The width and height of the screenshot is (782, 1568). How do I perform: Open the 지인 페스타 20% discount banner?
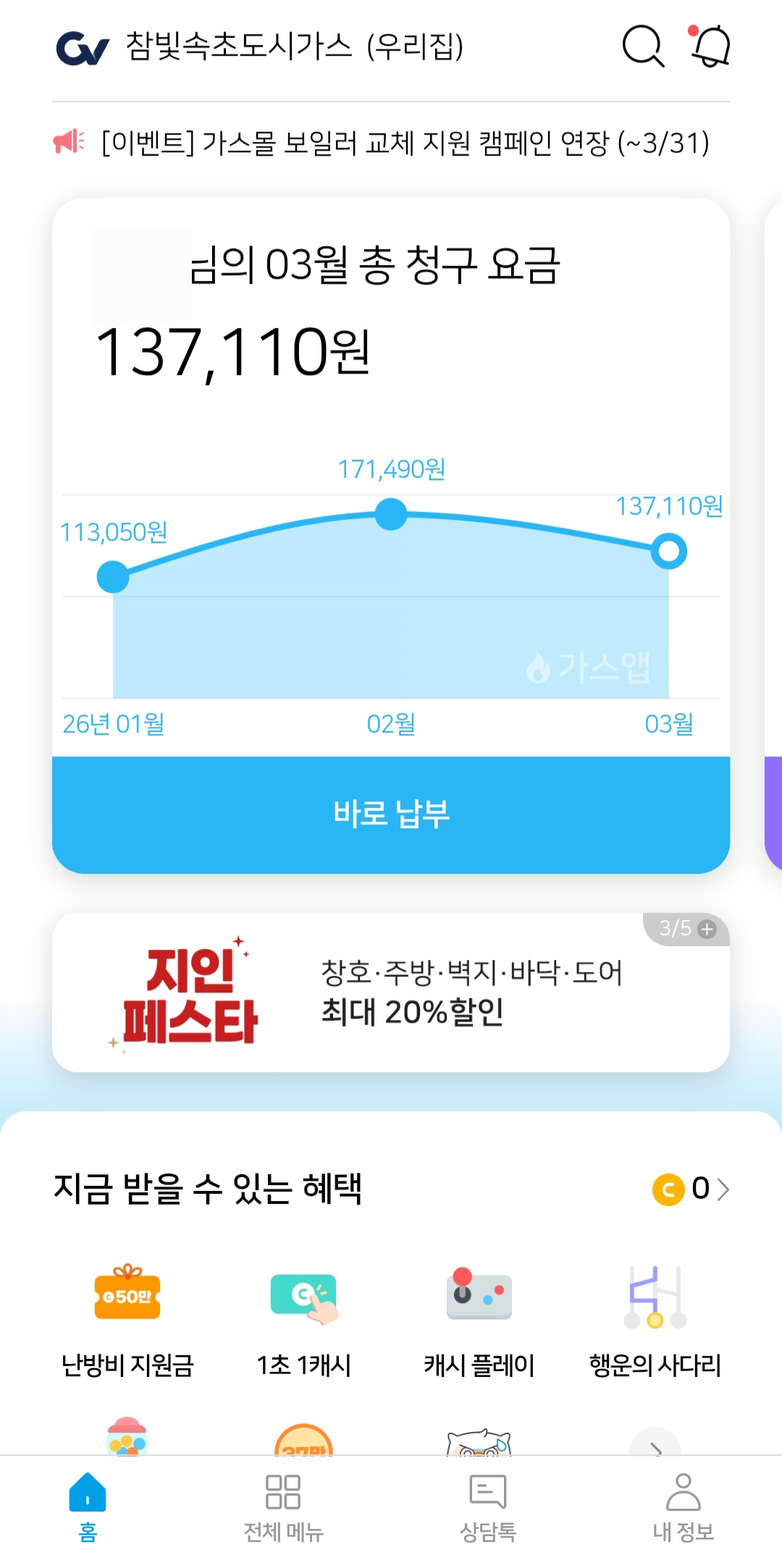(x=391, y=992)
